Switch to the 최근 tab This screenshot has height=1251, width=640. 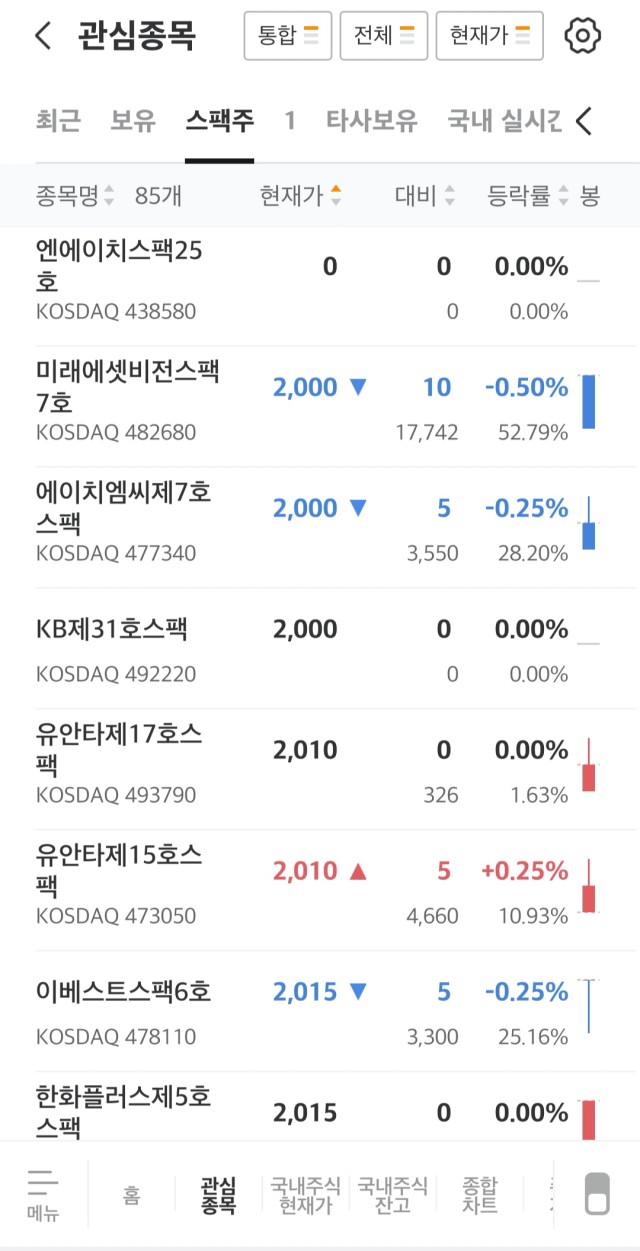[x=58, y=121]
